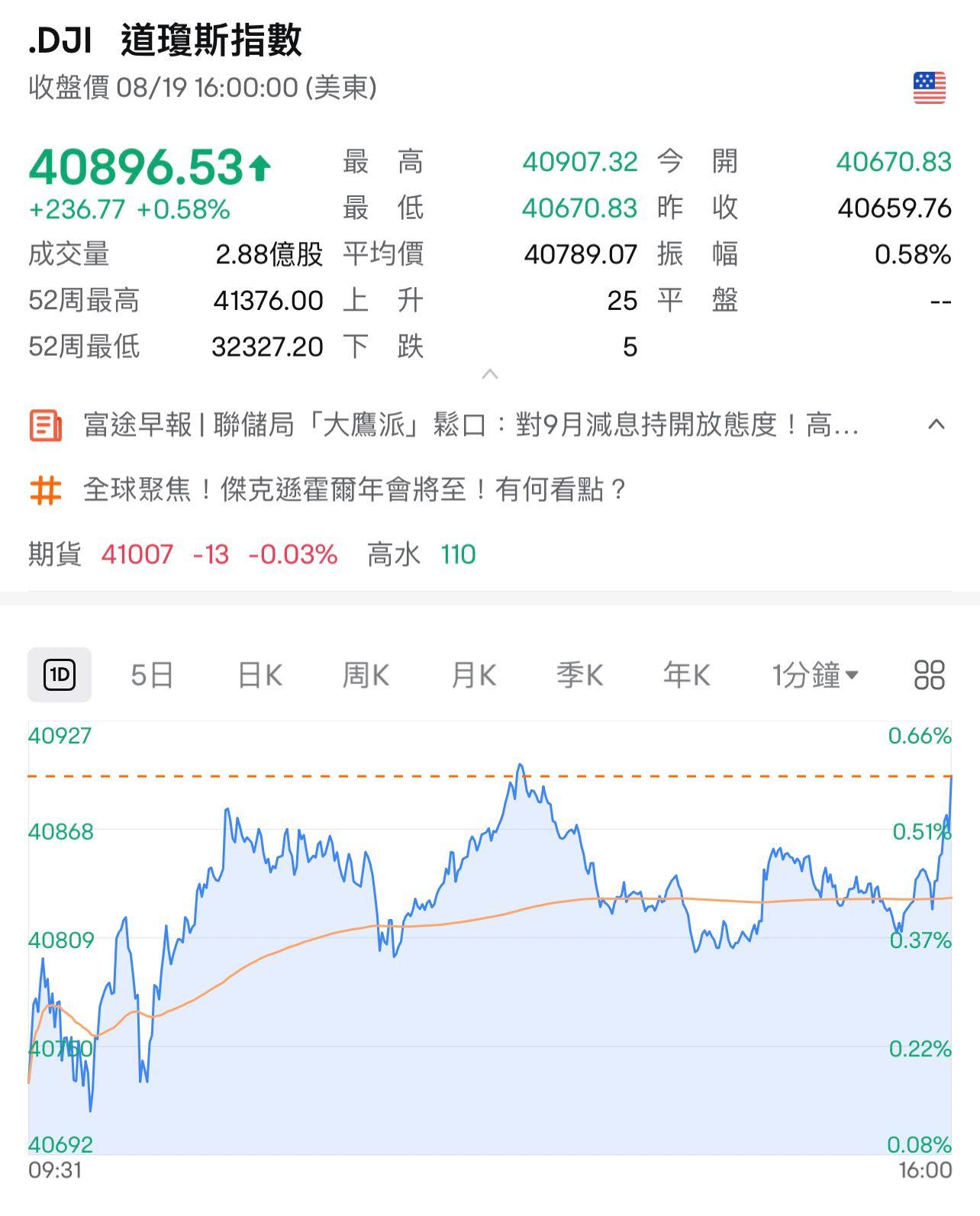Open the 日K daily candlestick view
Viewport: 980px width, 1216px height.
[260, 675]
